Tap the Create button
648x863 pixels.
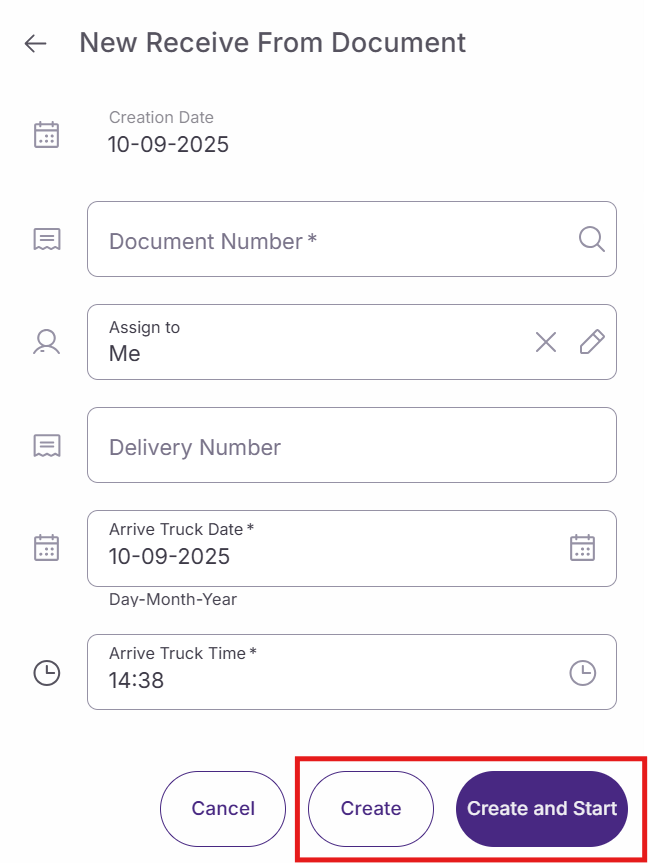pyautogui.click(x=371, y=808)
